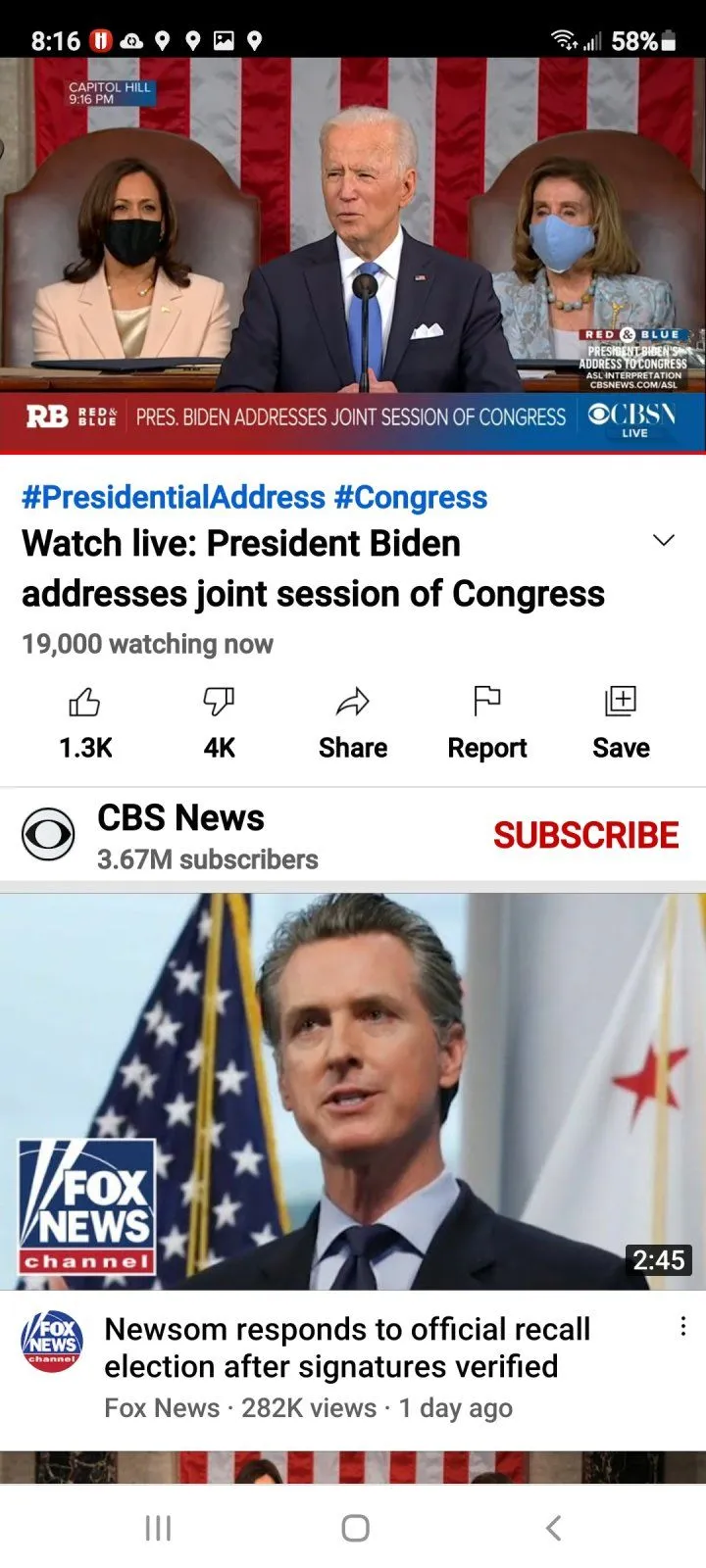Open the #PresidentialAddress hashtag
Image resolution: width=706 pixels, height=1568 pixels.
(x=174, y=498)
